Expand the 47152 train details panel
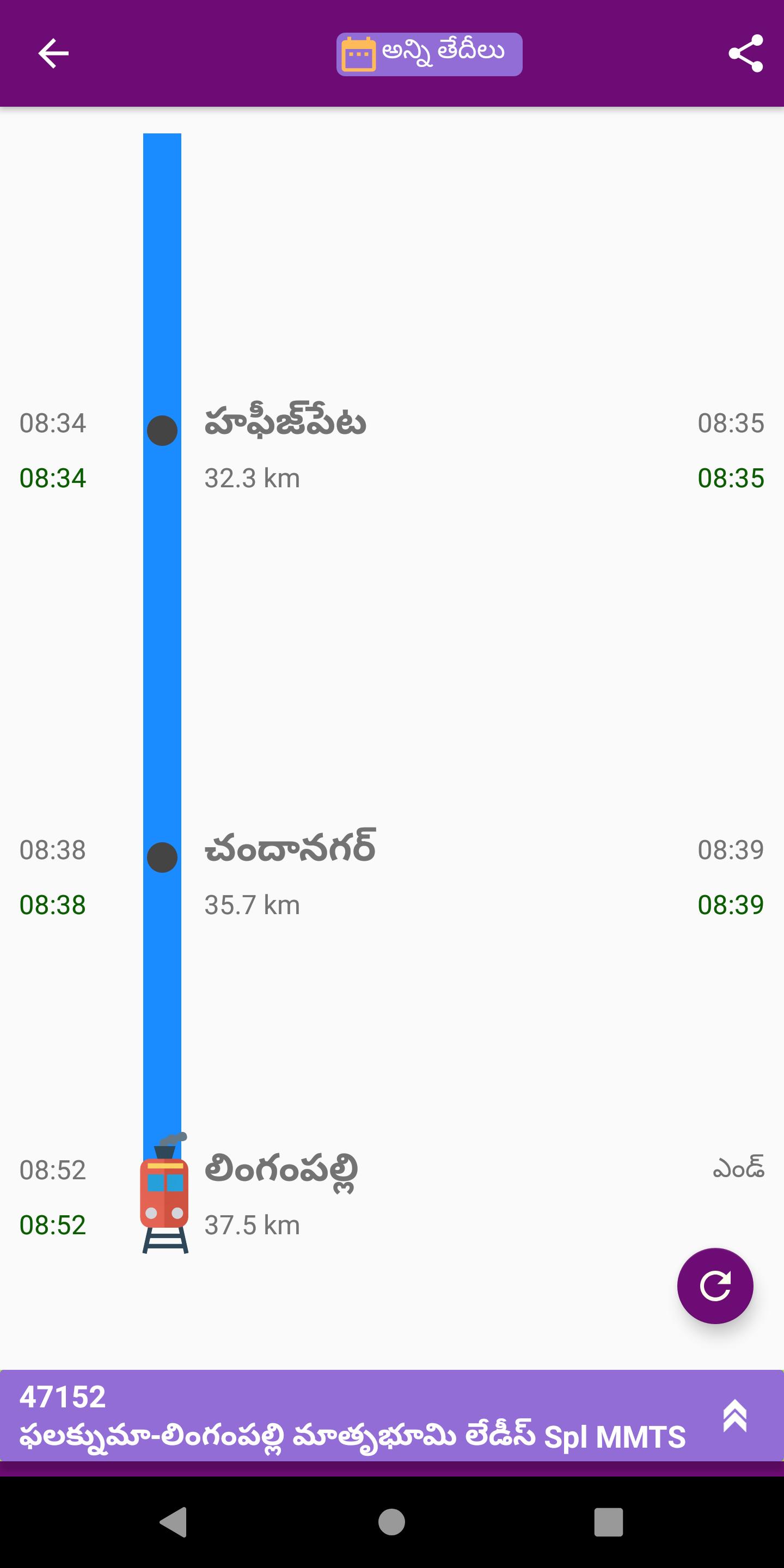The image size is (784, 1568). tap(734, 1416)
